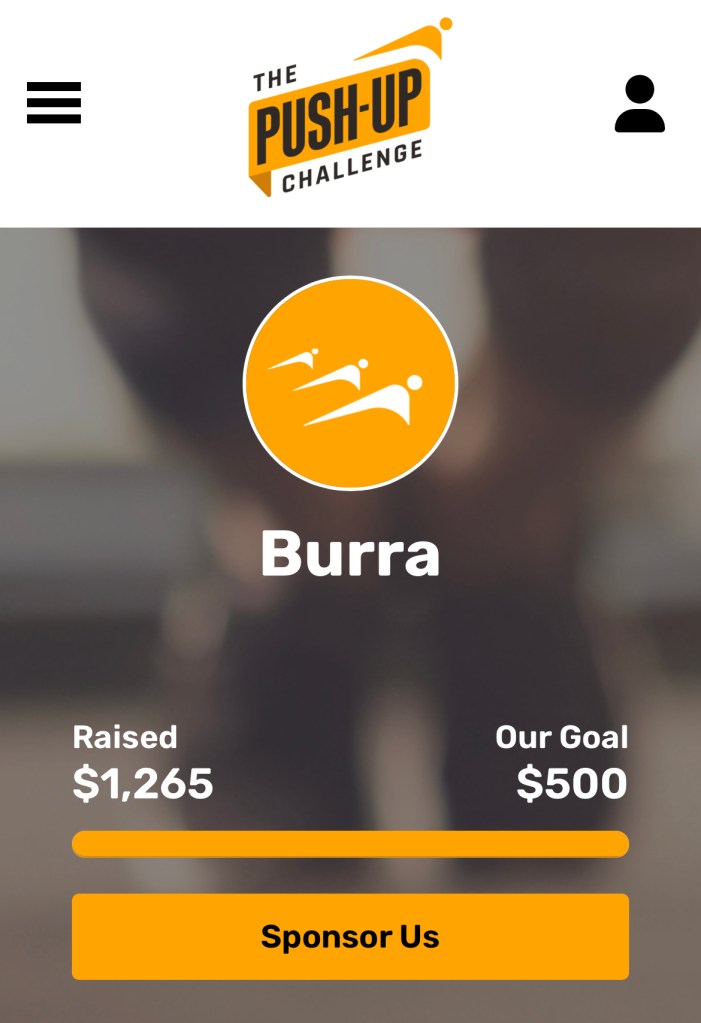Open the hamburger navigation menu
701x1023 pixels.
point(54,103)
